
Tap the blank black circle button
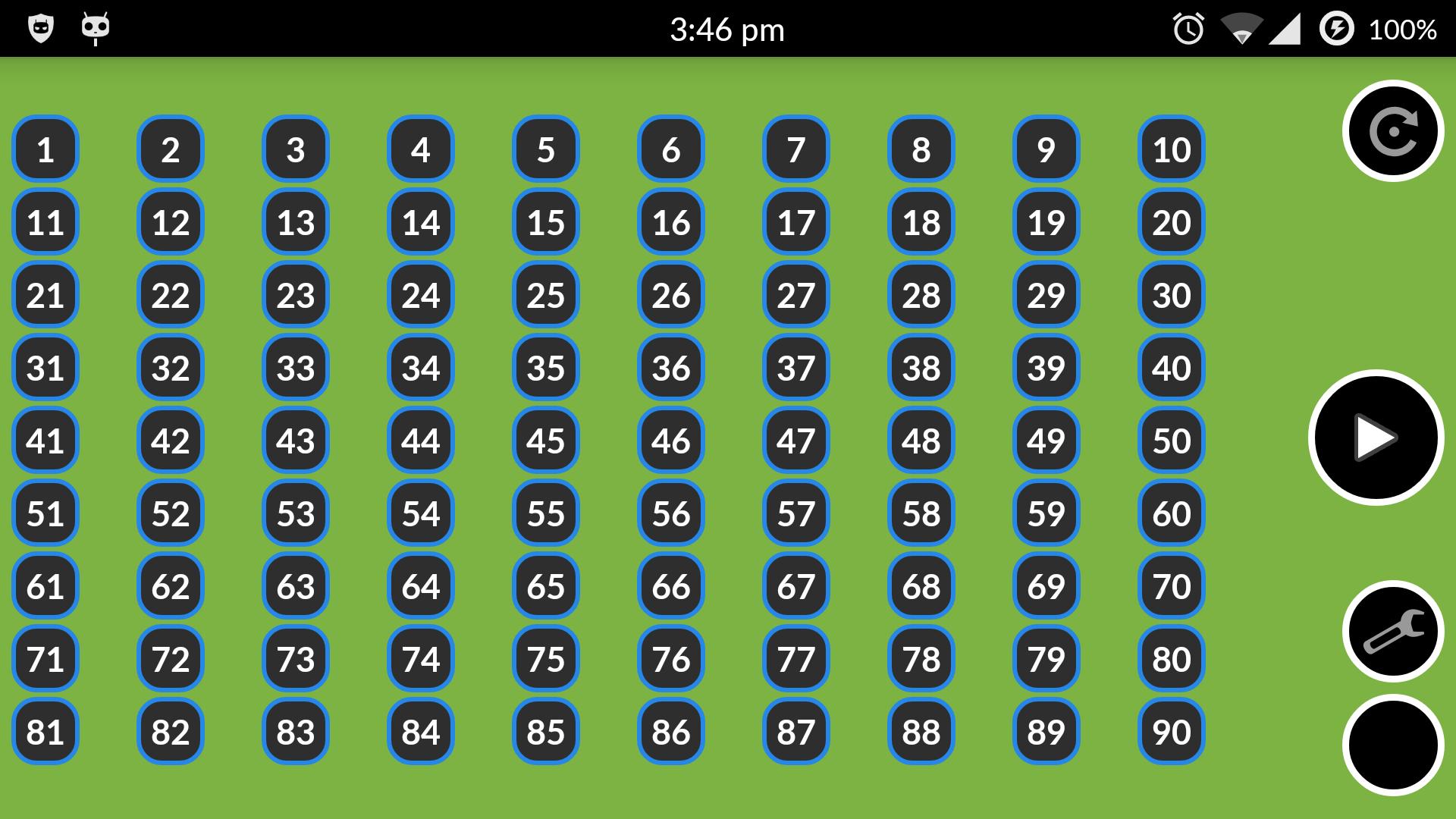click(x=1393, y=745)
